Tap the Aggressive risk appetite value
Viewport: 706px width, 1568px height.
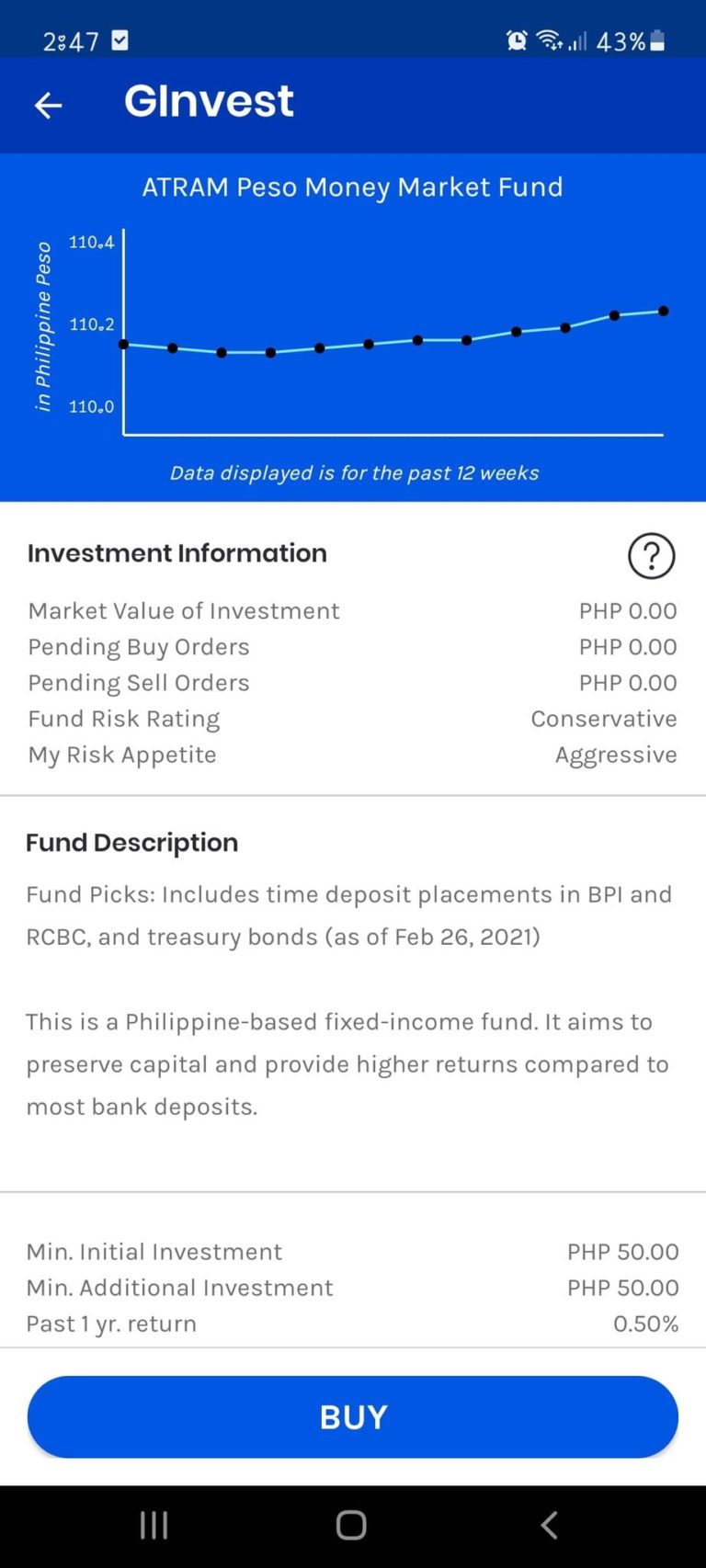[x=615, y=755]
